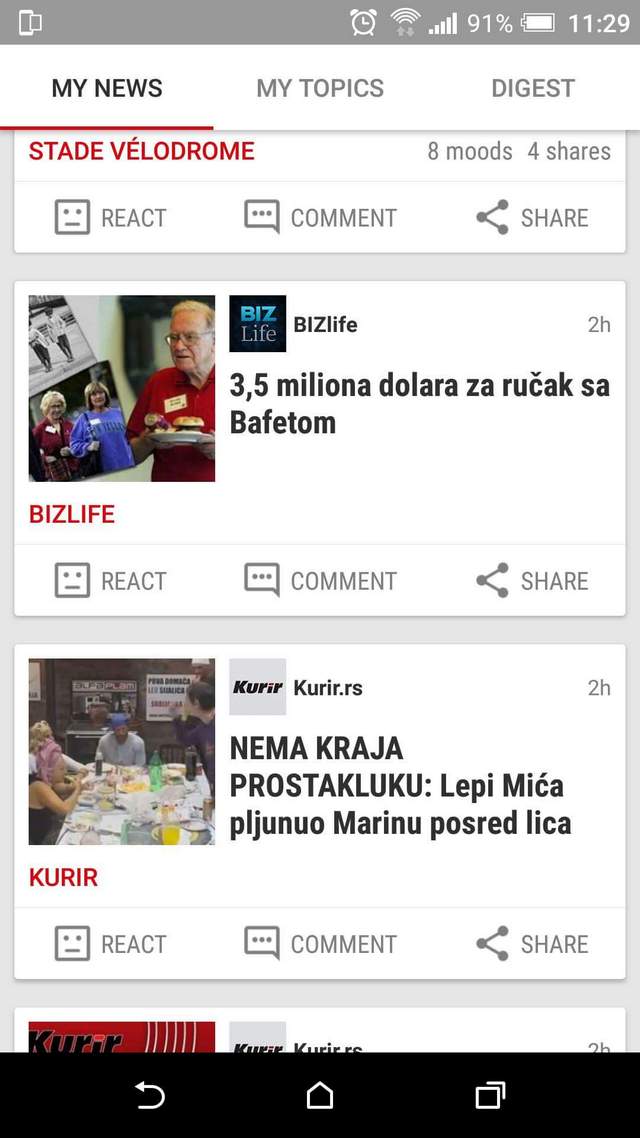The image size is (640, 1138).
Task: Open the Digest tab
Action: tap(533, 88)
